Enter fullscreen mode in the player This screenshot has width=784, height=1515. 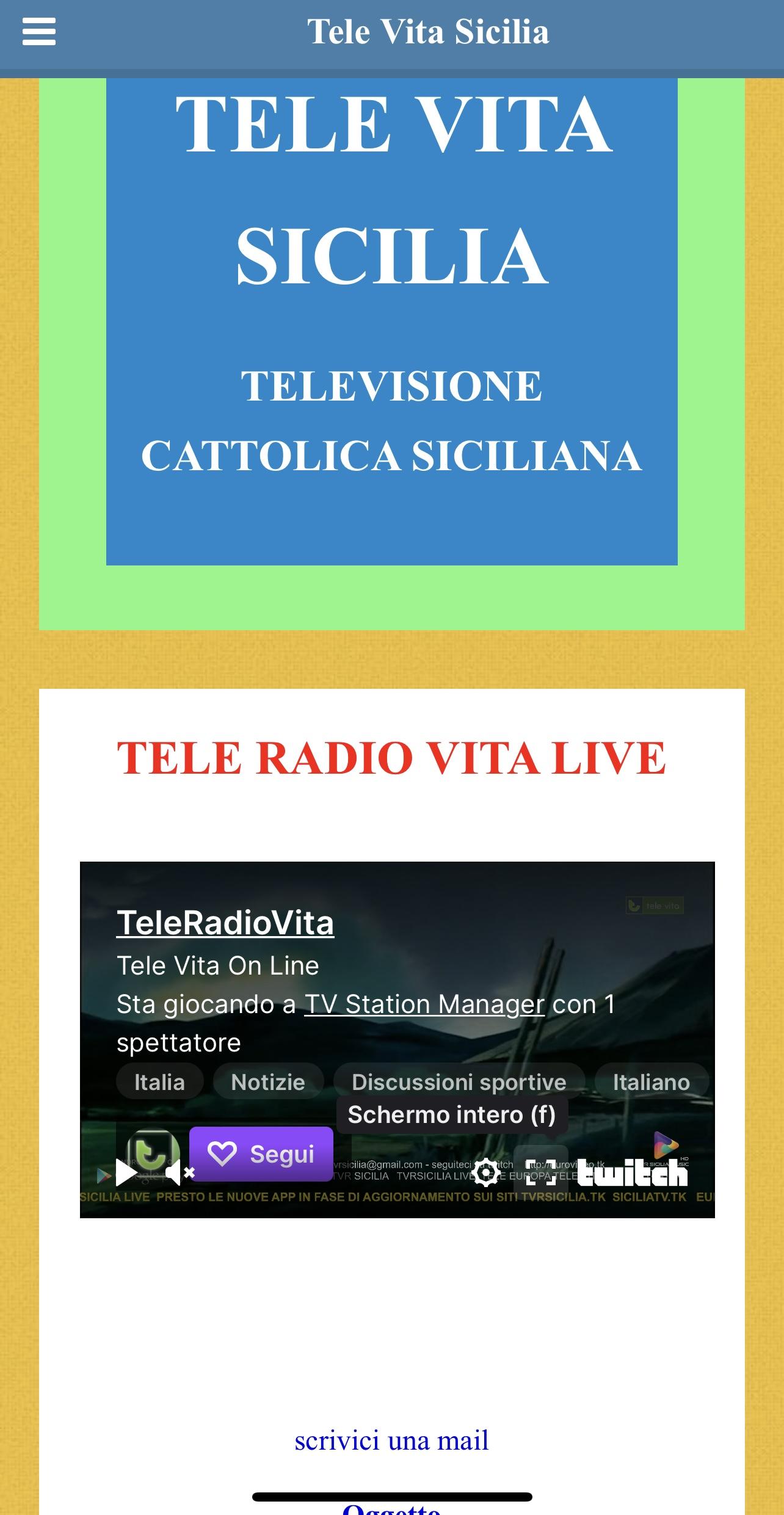point(541,1172)
